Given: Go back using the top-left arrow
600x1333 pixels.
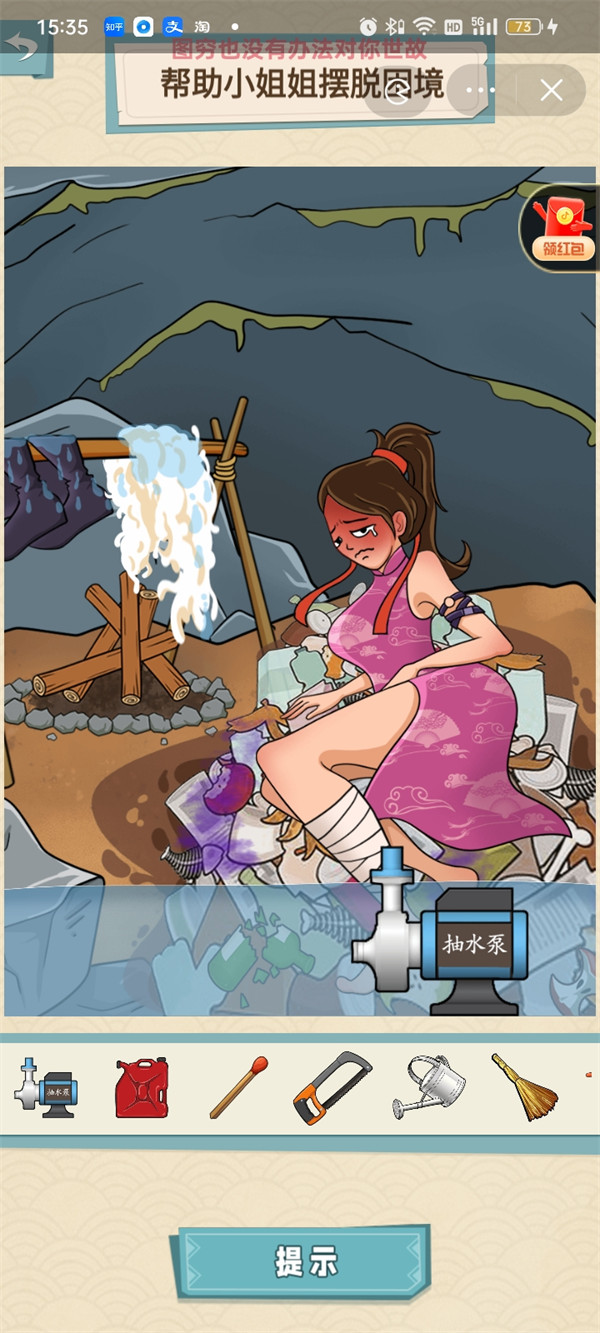Looking at the screenshot, I should click(22, 46).
